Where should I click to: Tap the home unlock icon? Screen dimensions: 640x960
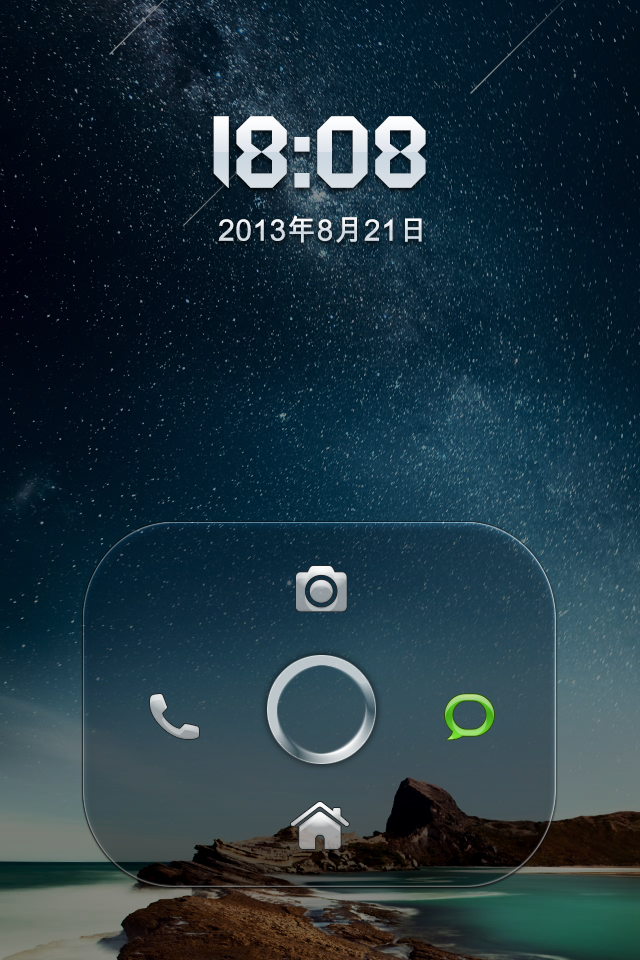(x=320, y=826)
